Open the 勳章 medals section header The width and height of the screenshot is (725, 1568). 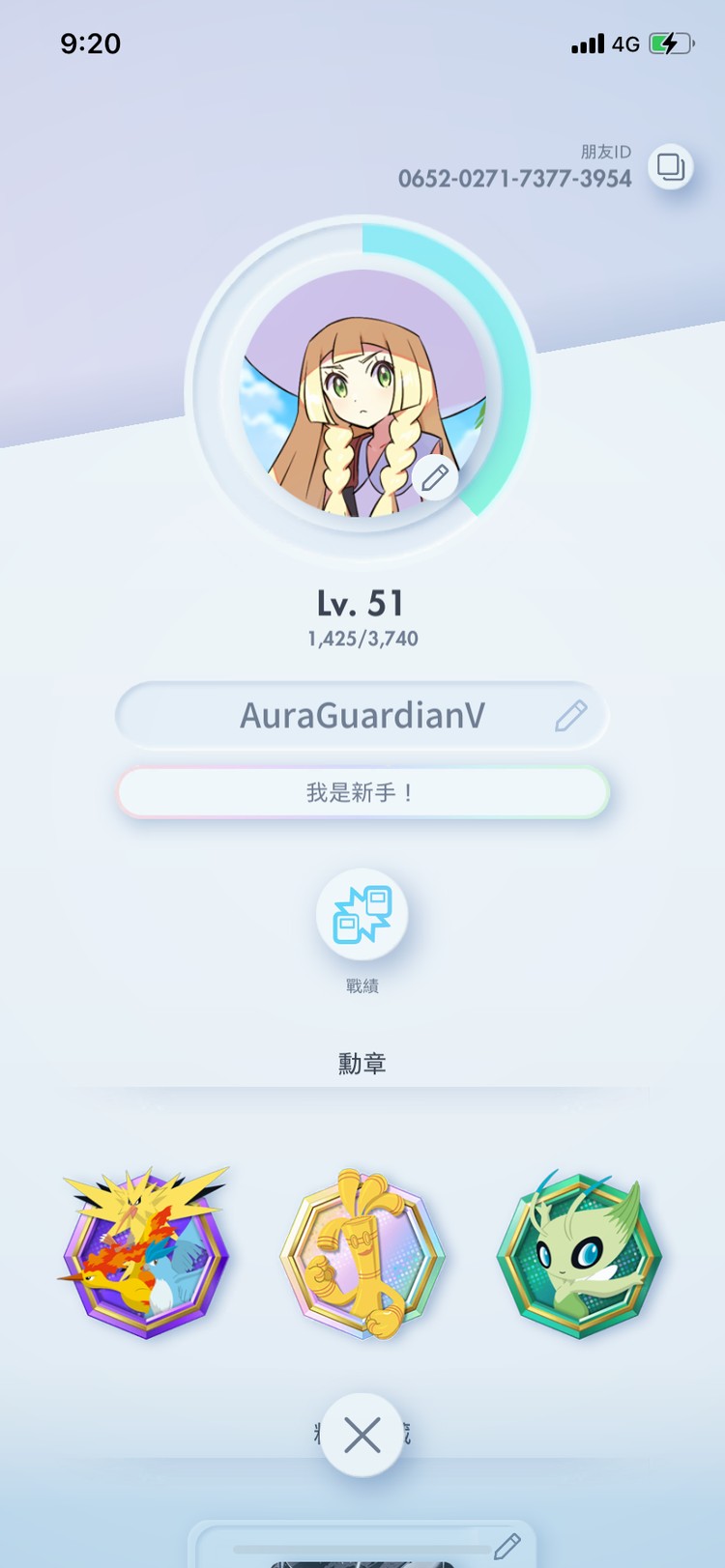point(362,1062)
